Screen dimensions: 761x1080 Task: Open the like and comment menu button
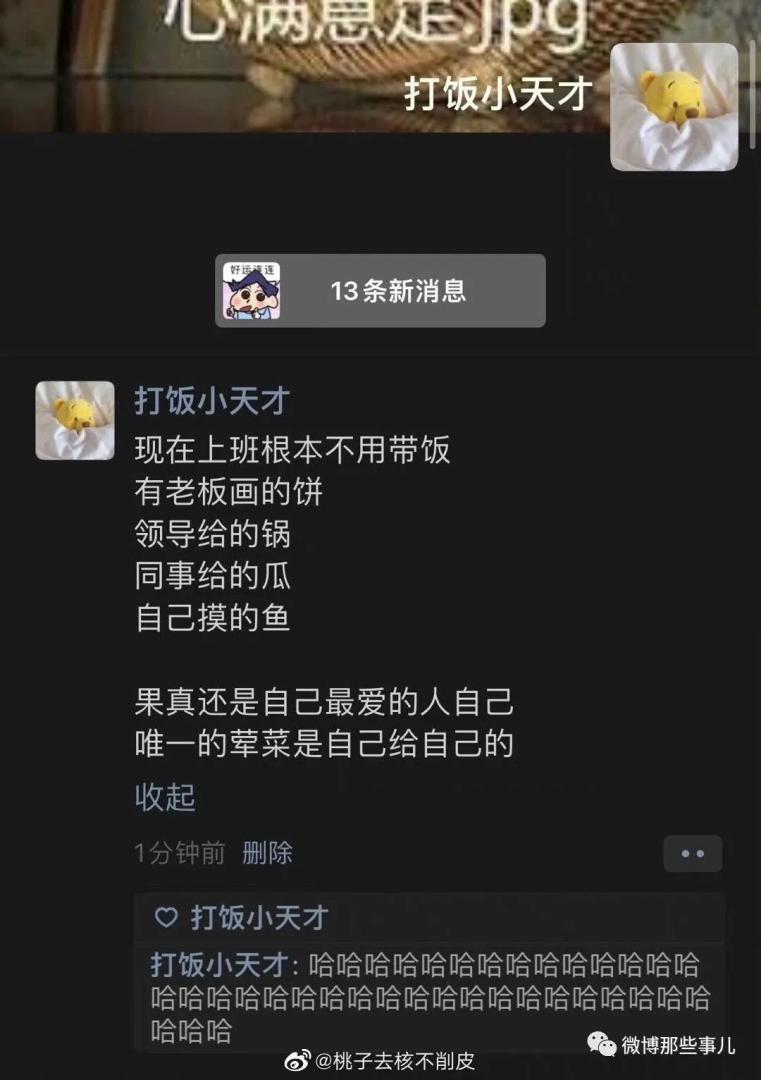[x=692, y=854]
